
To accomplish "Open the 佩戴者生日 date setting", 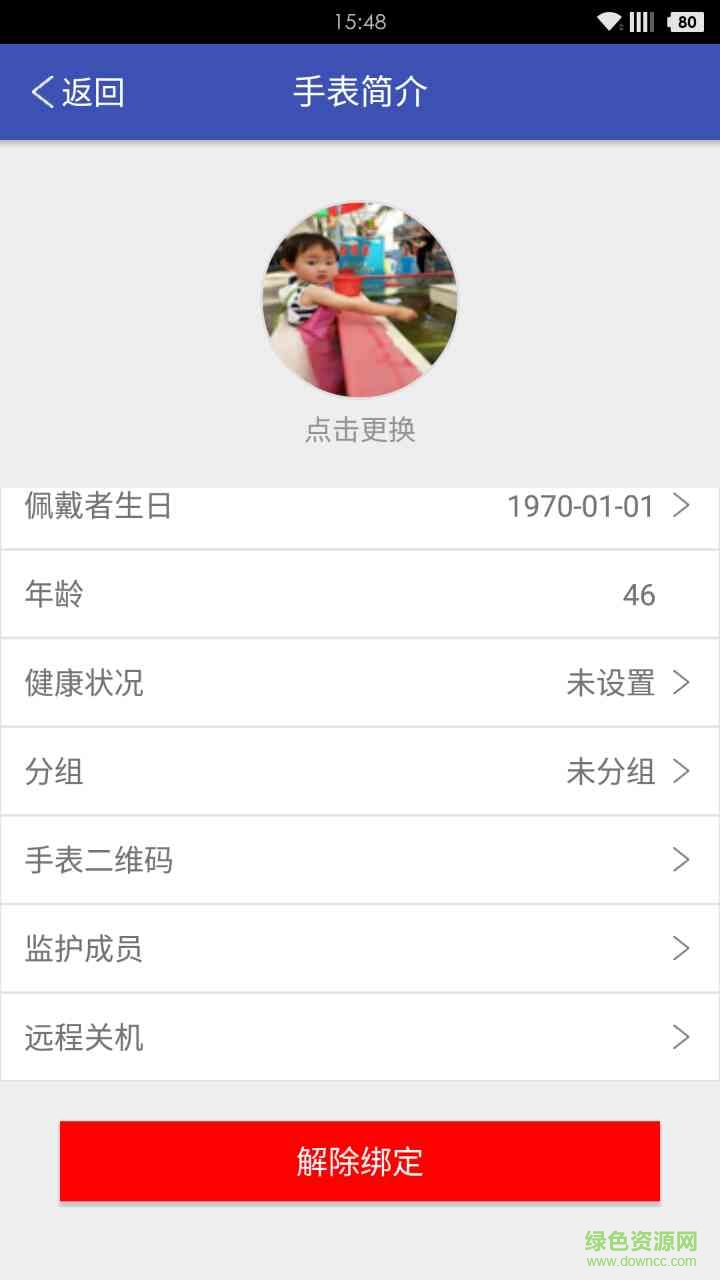I will pos(360,508).
